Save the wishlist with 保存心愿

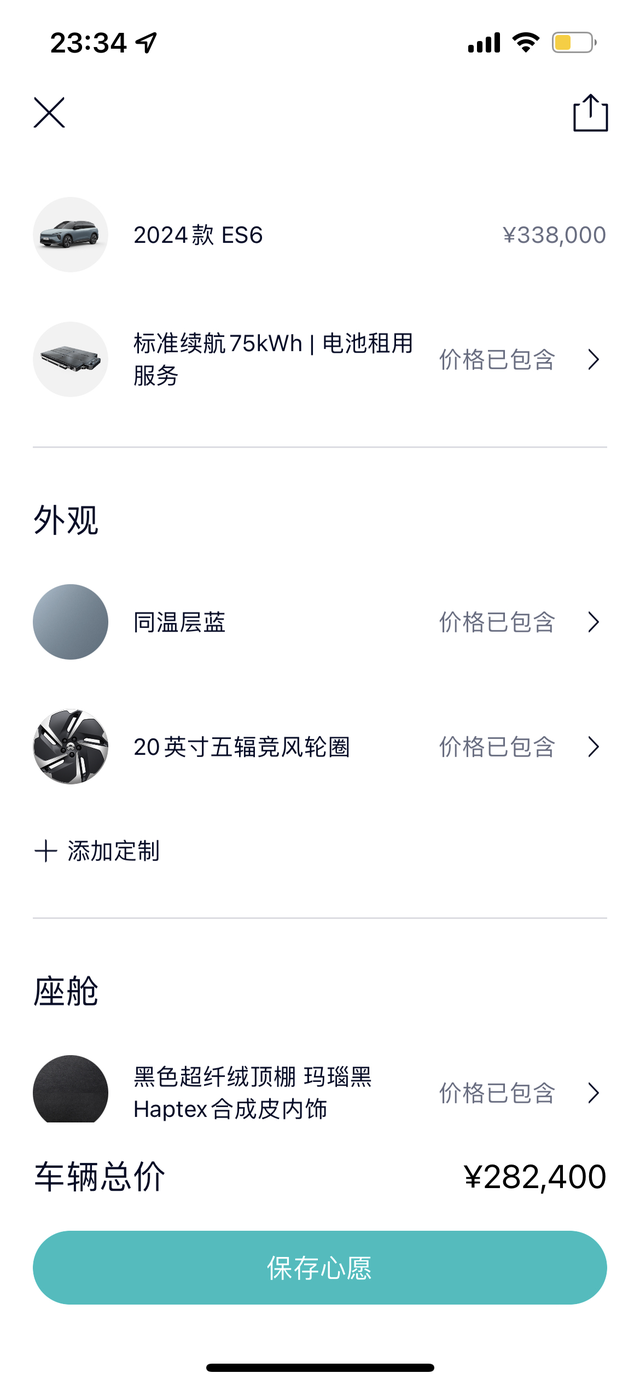click(x=320, y=1268)
